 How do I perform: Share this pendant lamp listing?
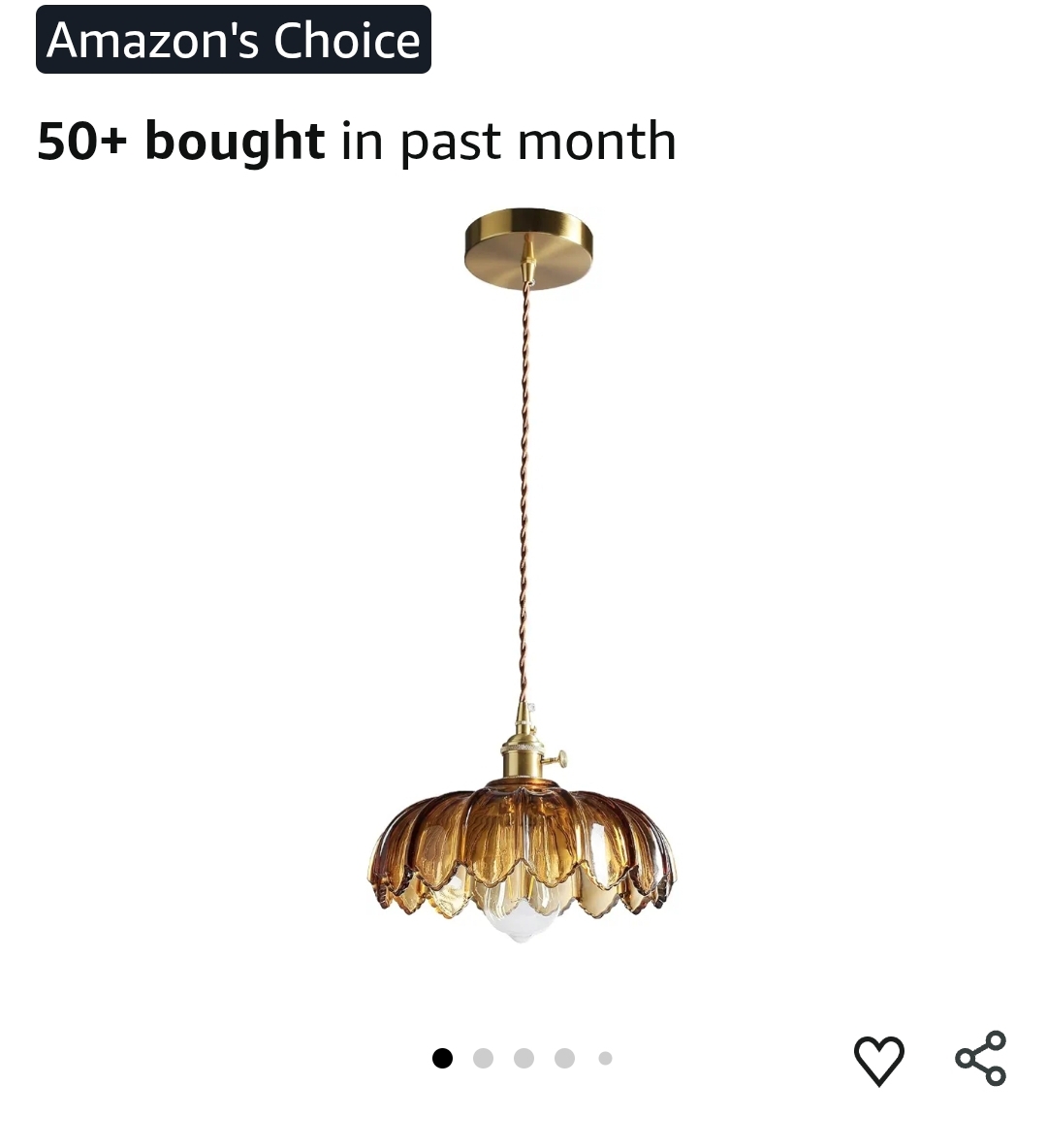click(980, 1058)
